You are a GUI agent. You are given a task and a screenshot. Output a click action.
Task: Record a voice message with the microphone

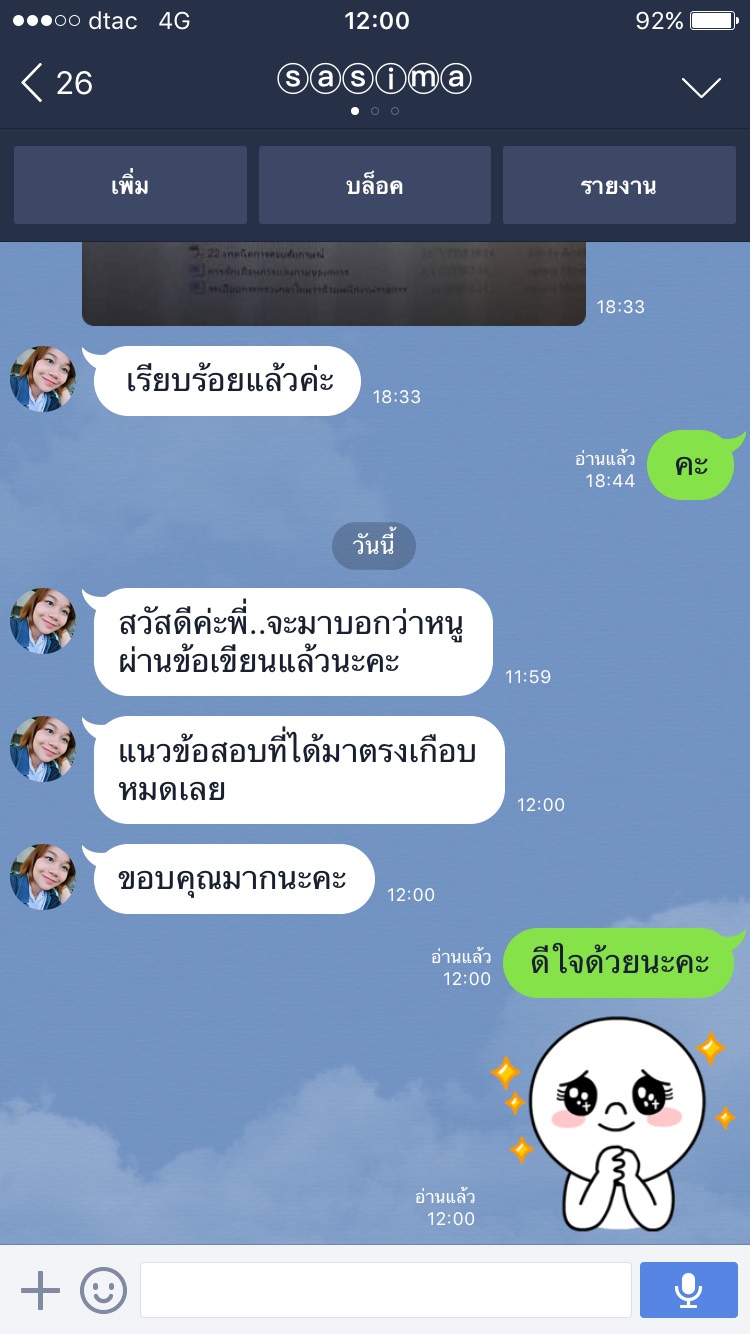tap(688, 1290)
